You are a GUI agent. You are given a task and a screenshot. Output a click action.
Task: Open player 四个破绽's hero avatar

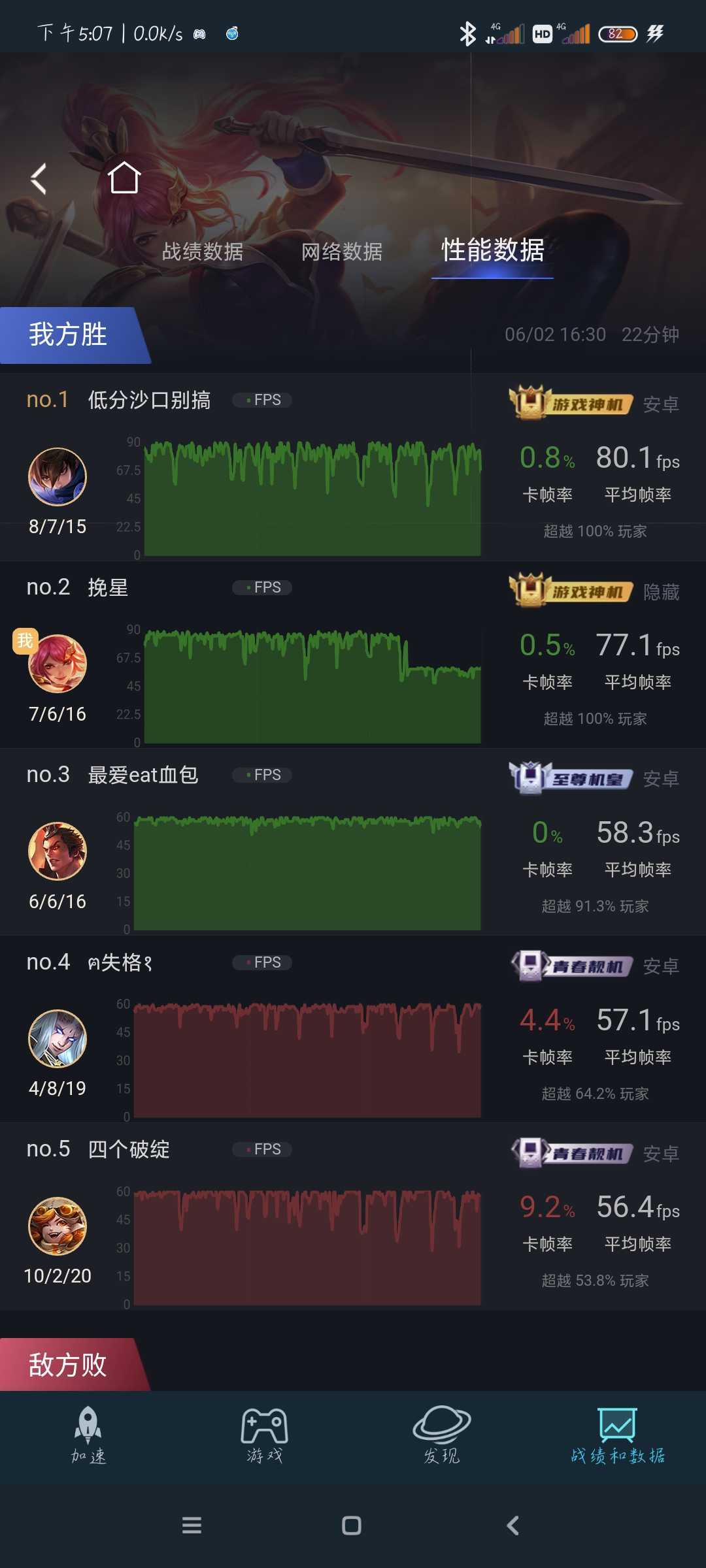click(x=58, y=1226)
